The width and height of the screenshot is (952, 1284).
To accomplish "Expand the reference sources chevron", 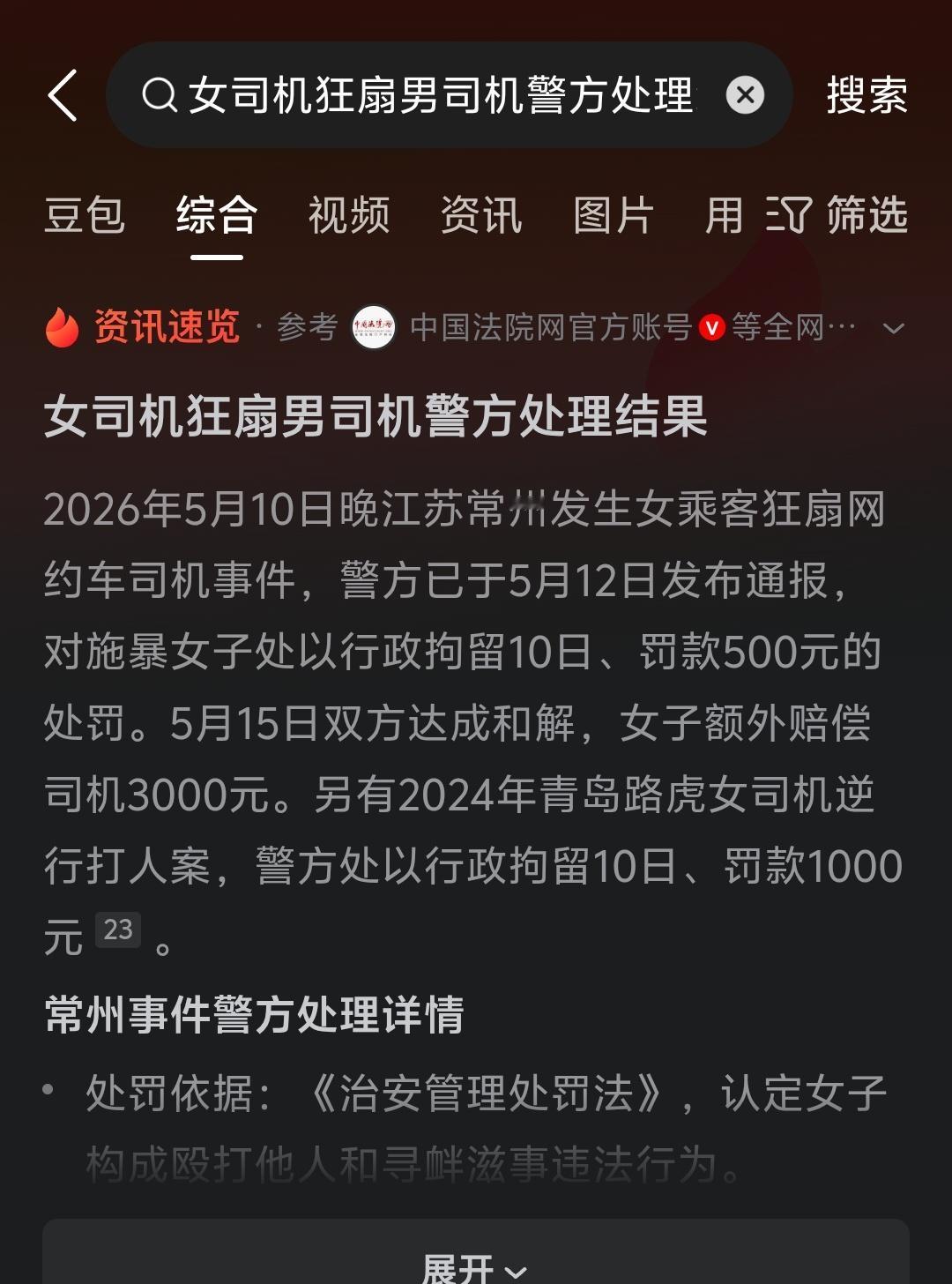I will point(894,328).
